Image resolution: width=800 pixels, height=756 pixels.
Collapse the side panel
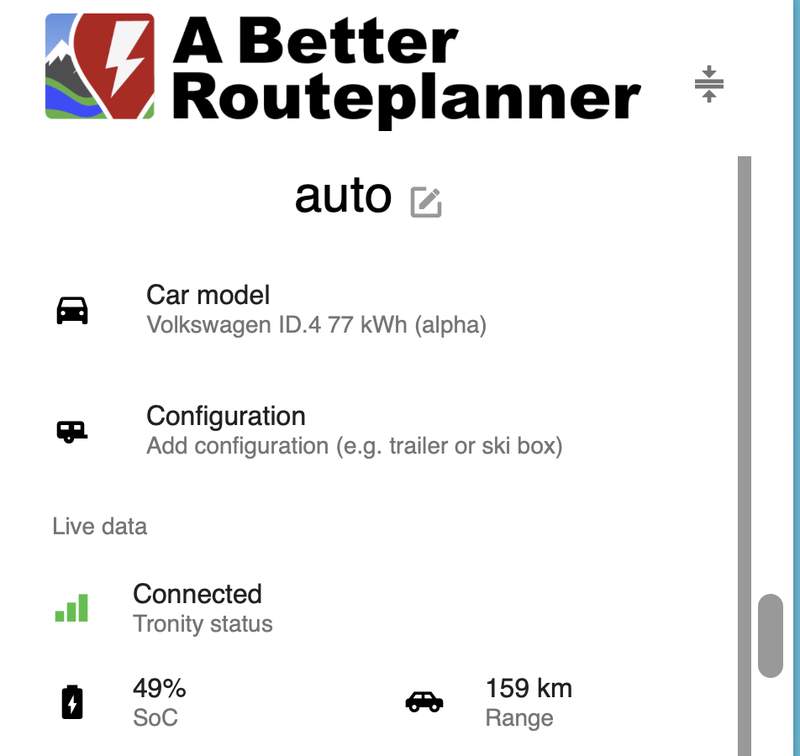708,84
